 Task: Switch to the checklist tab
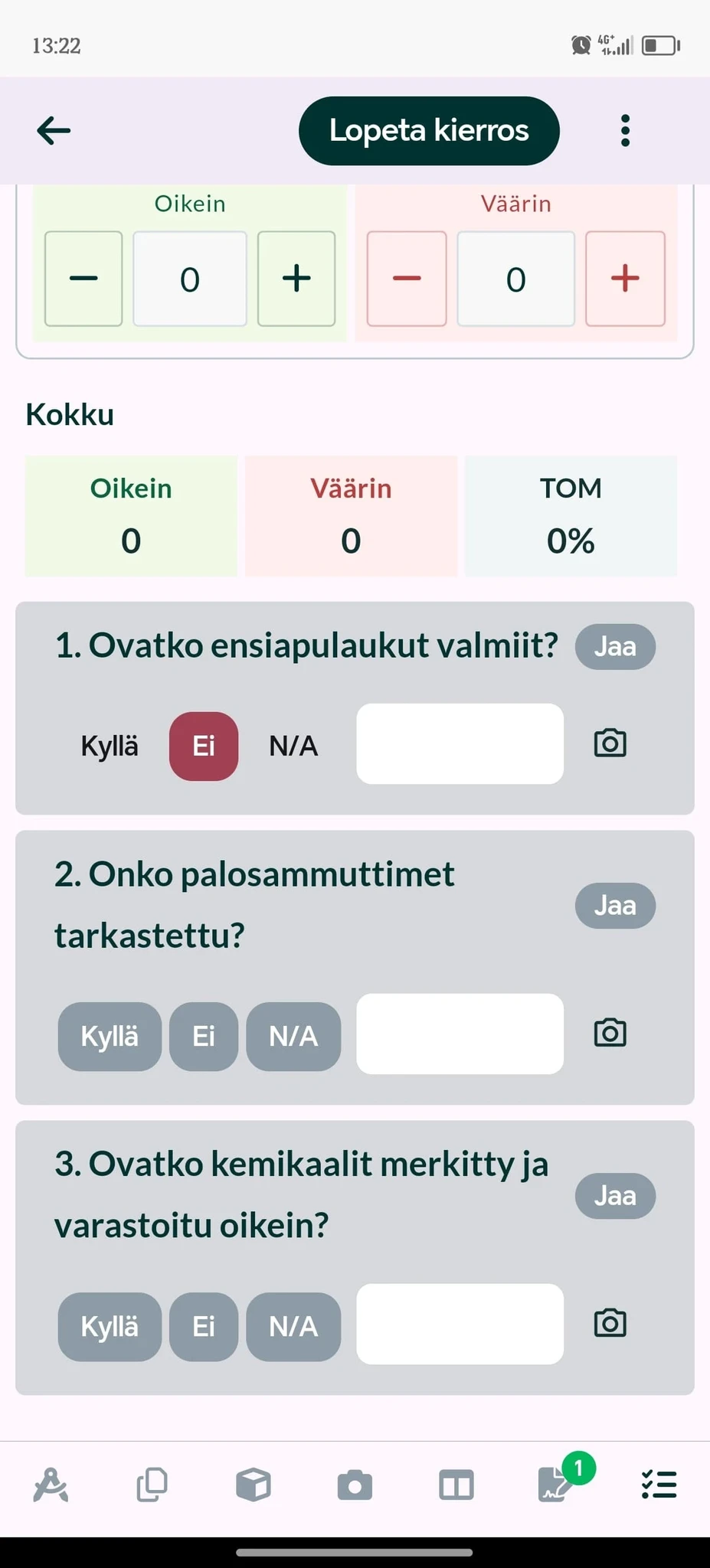(659, 1485)
